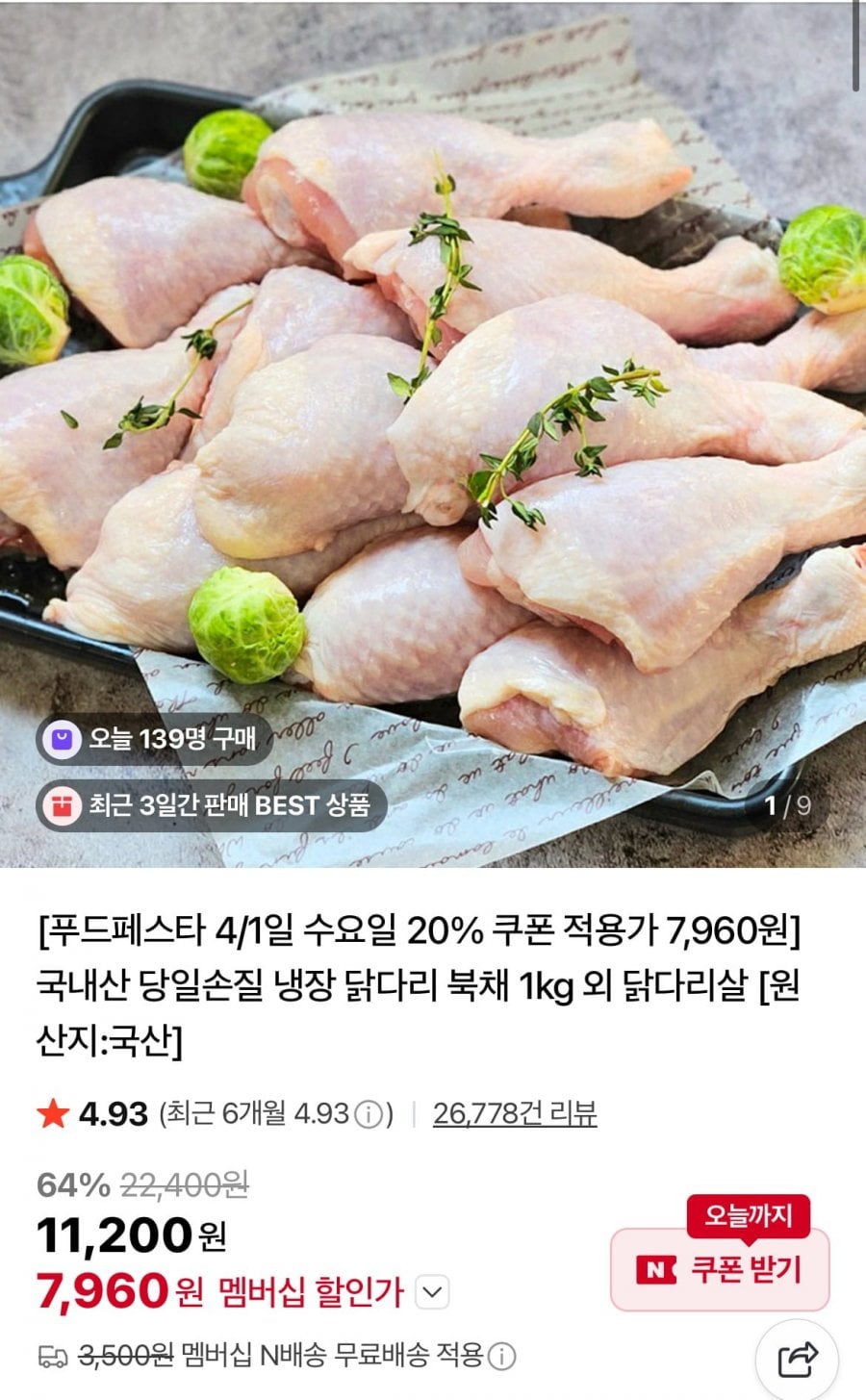Viewport: 866px width, 1400px height.
Task: Share this product
Action: coord(797,1358)
